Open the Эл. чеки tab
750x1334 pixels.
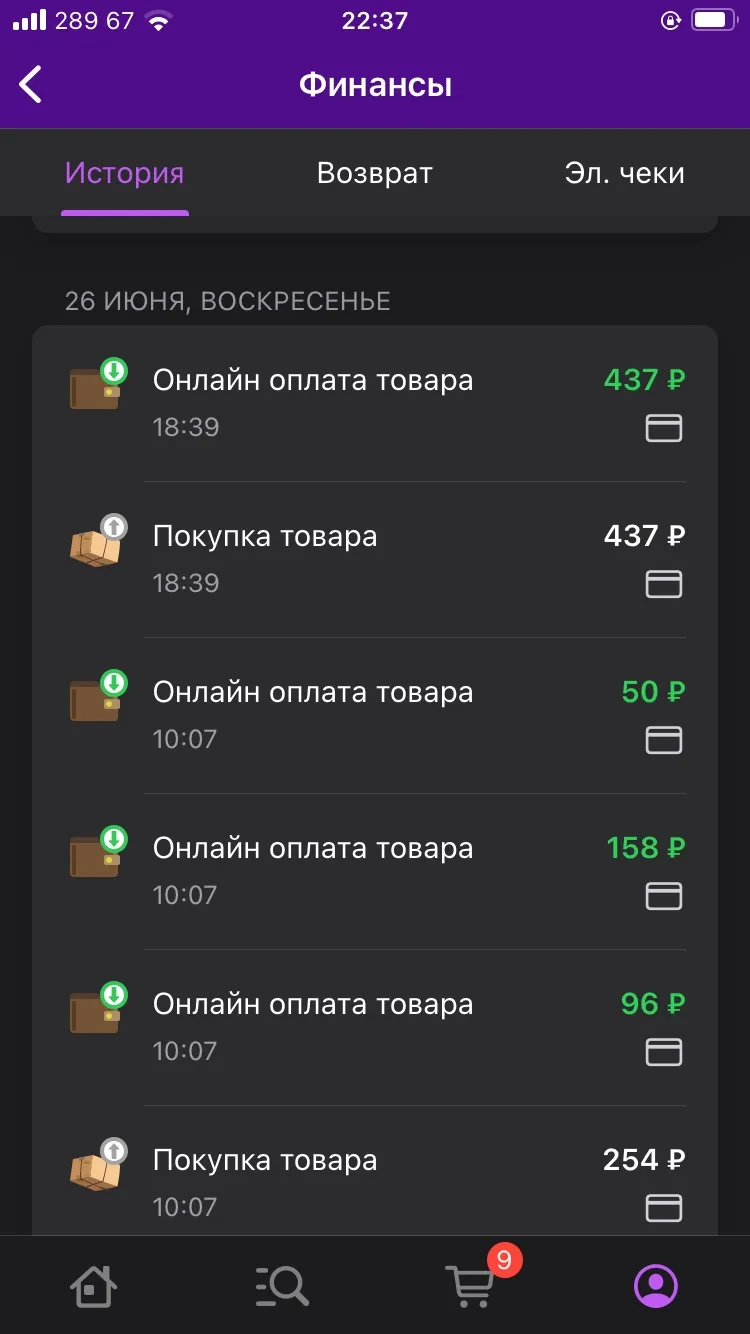625,173
